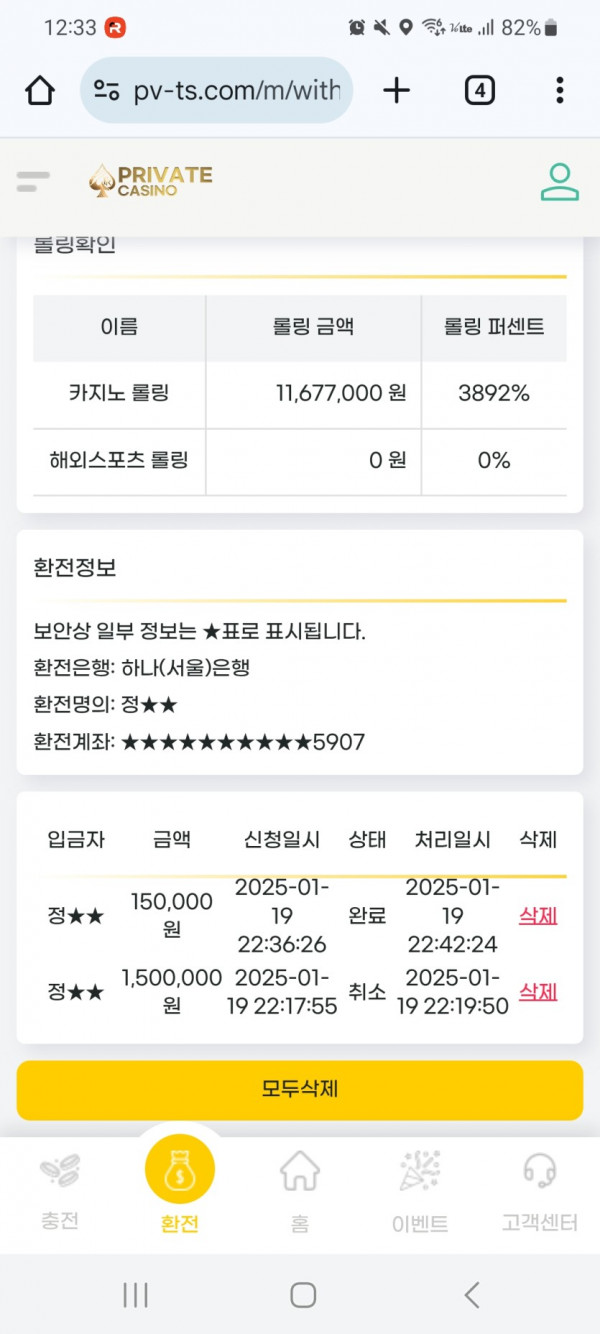Tap the system back button
Screen dimensions: 600x1334
472,1295
